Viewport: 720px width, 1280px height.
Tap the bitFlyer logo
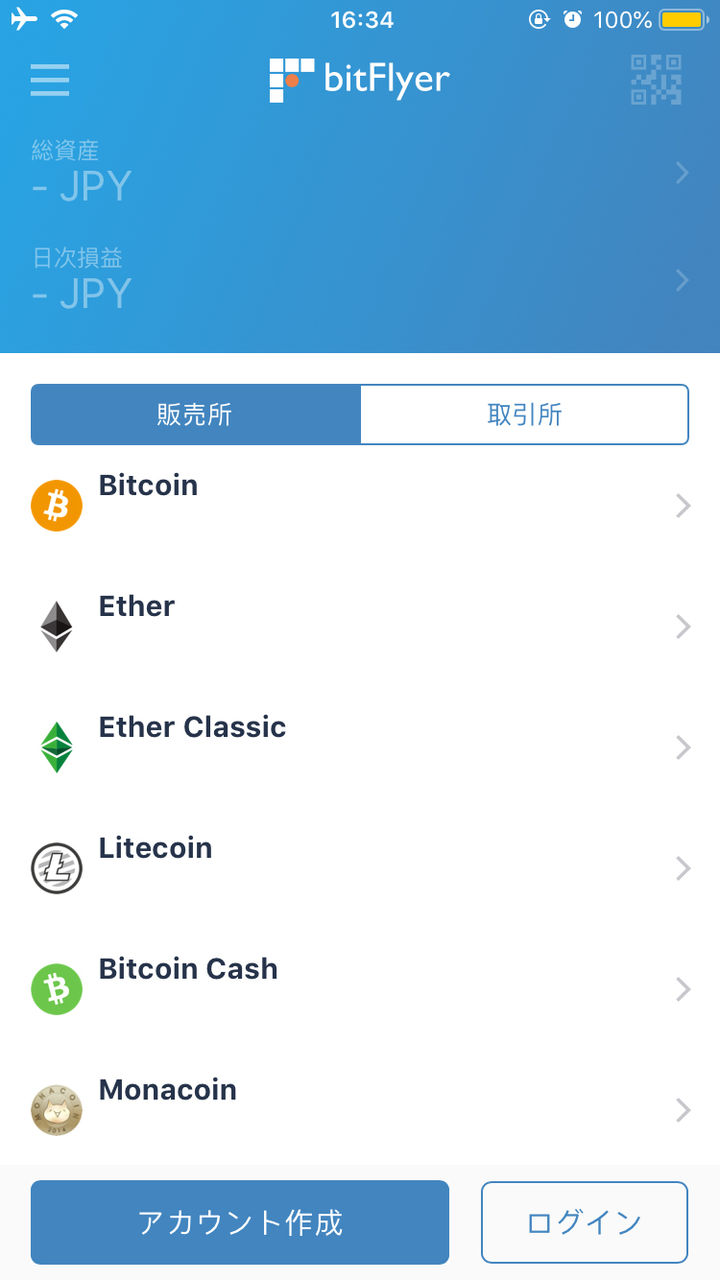(x=360, y=80)
